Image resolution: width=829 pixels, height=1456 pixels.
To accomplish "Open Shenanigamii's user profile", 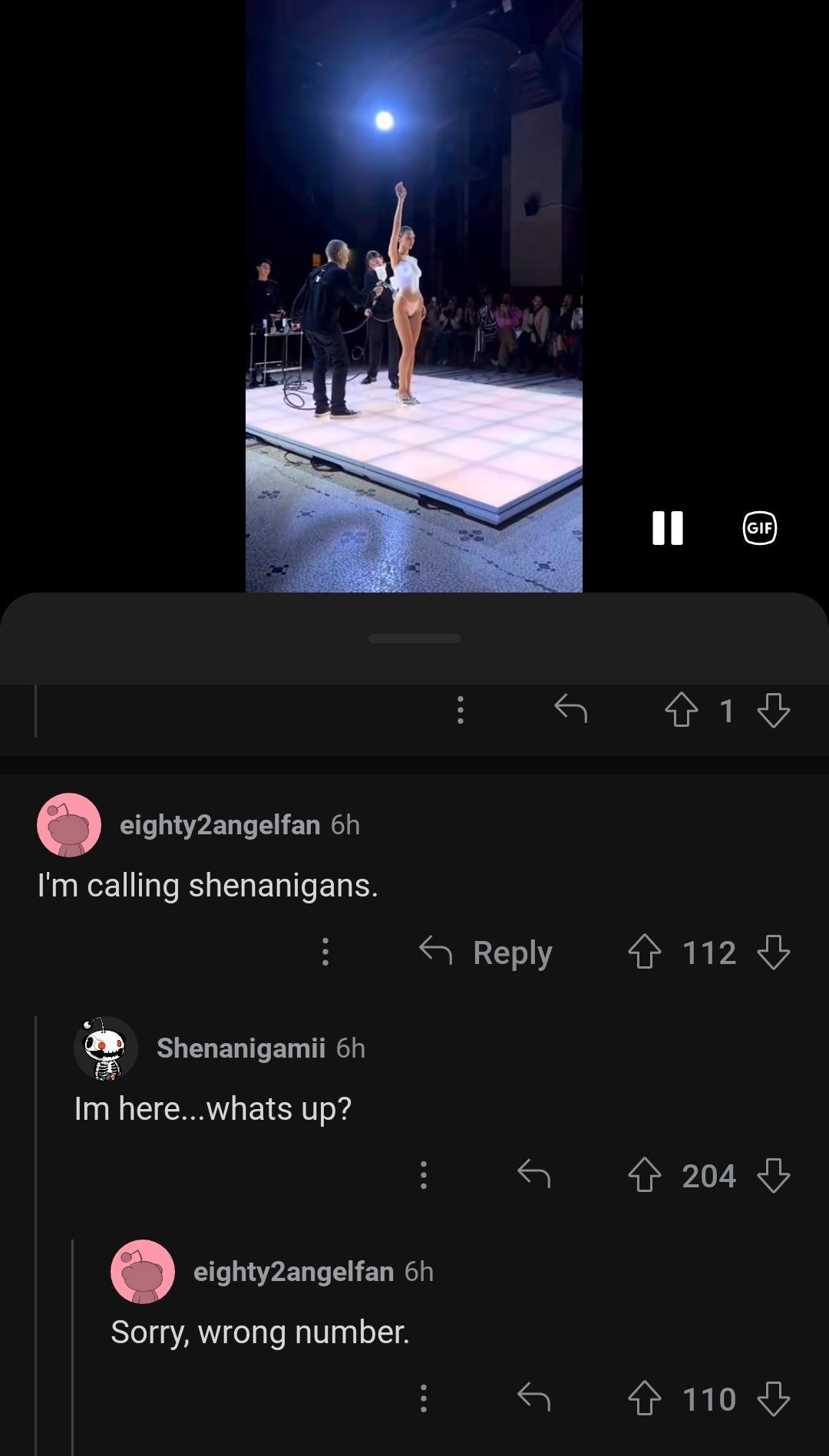I will click(239, 1048).
